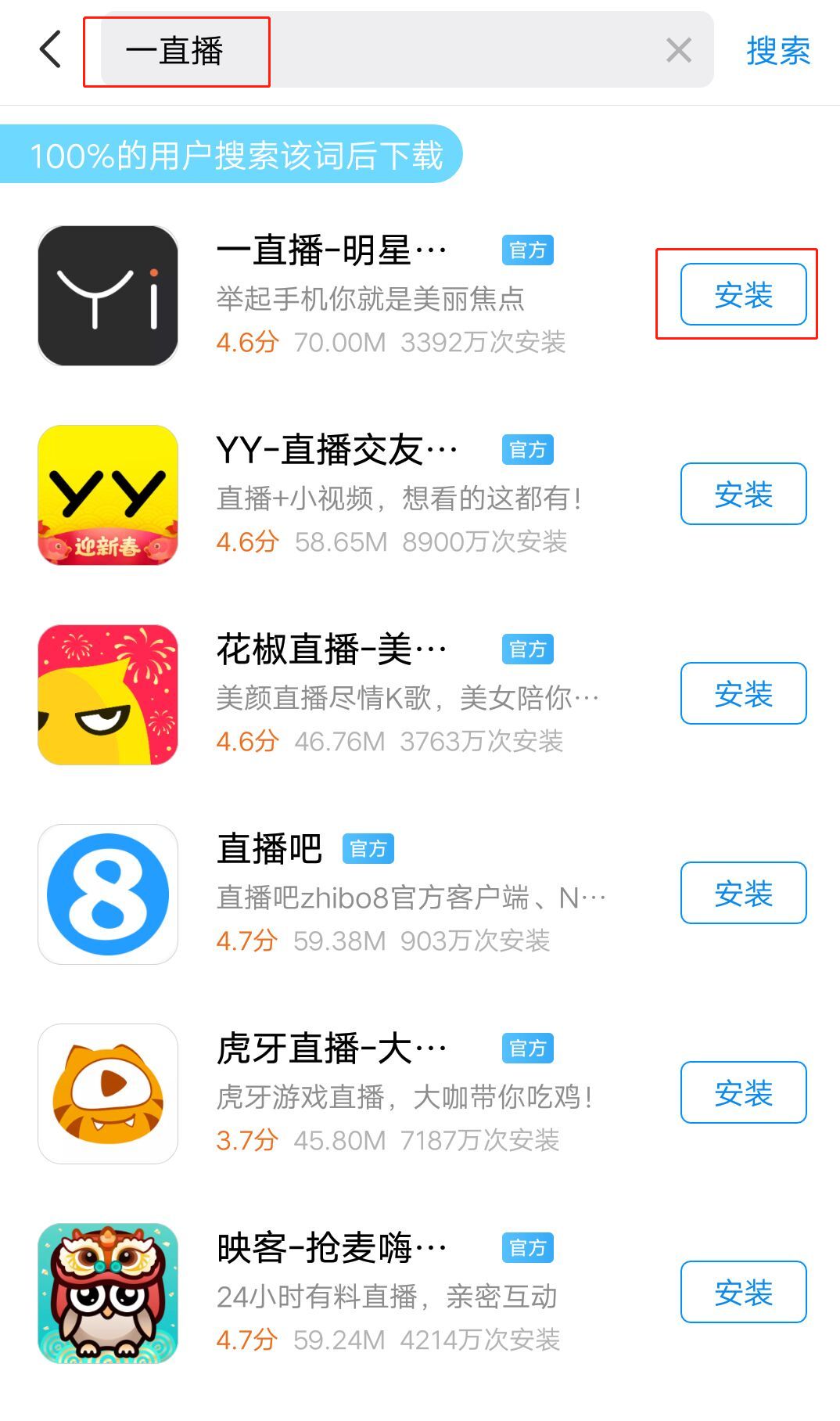Install the 直播吧 app
Screen dimensions: 840x1421
point(743,893)
